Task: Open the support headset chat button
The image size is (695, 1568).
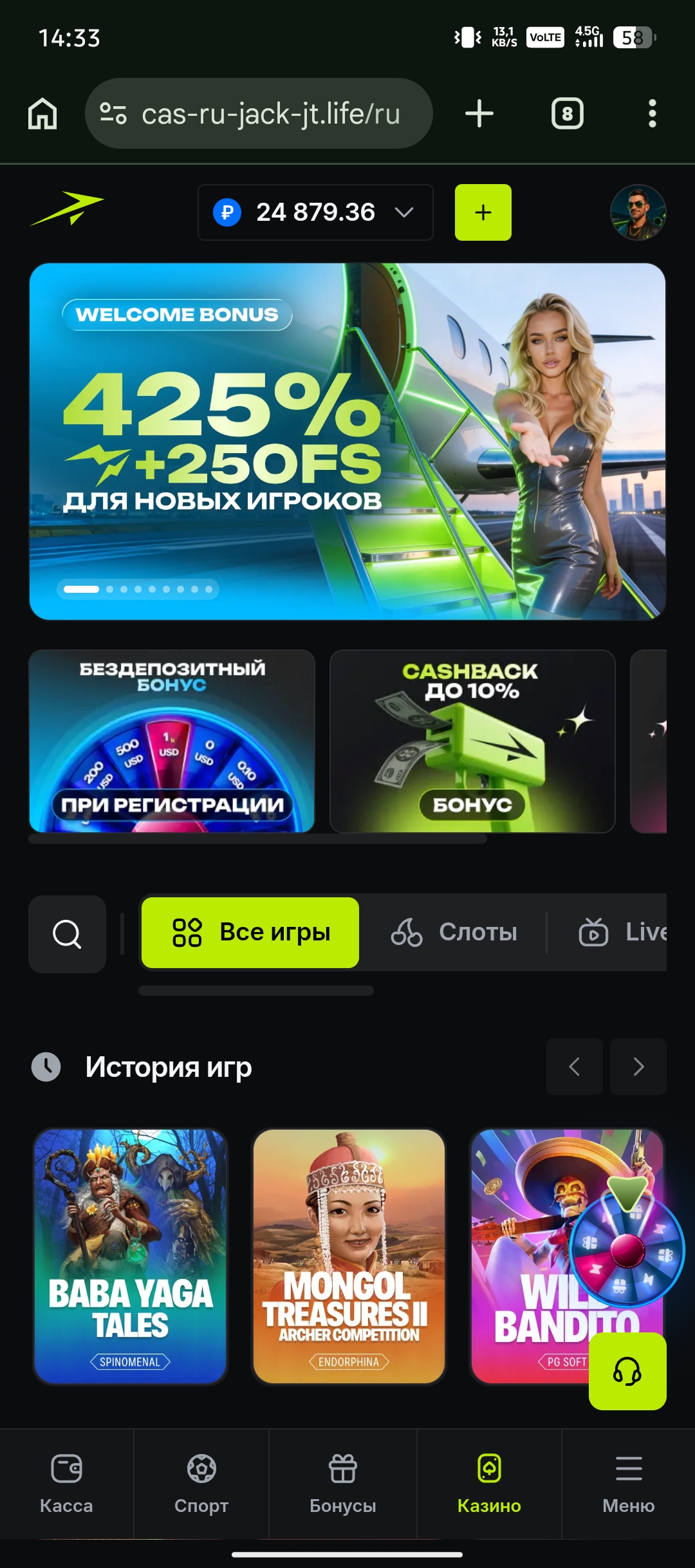Action: [x=627, y=1371]
